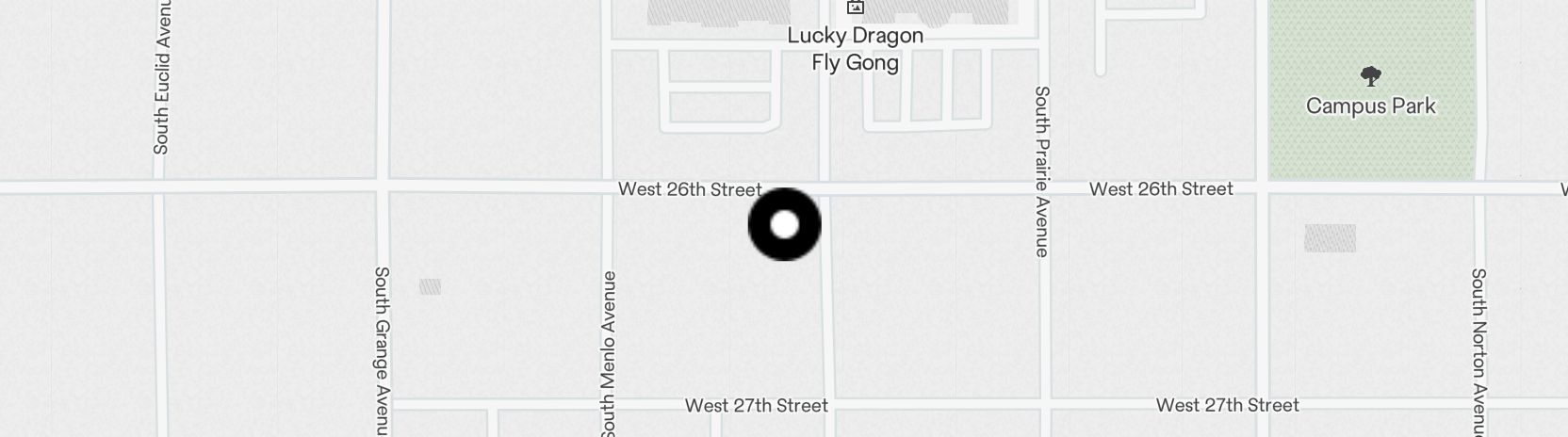Select the Lucky Dragon Fly Gong place marker
Screen dimensions: 1568x437
coord(855,8)
